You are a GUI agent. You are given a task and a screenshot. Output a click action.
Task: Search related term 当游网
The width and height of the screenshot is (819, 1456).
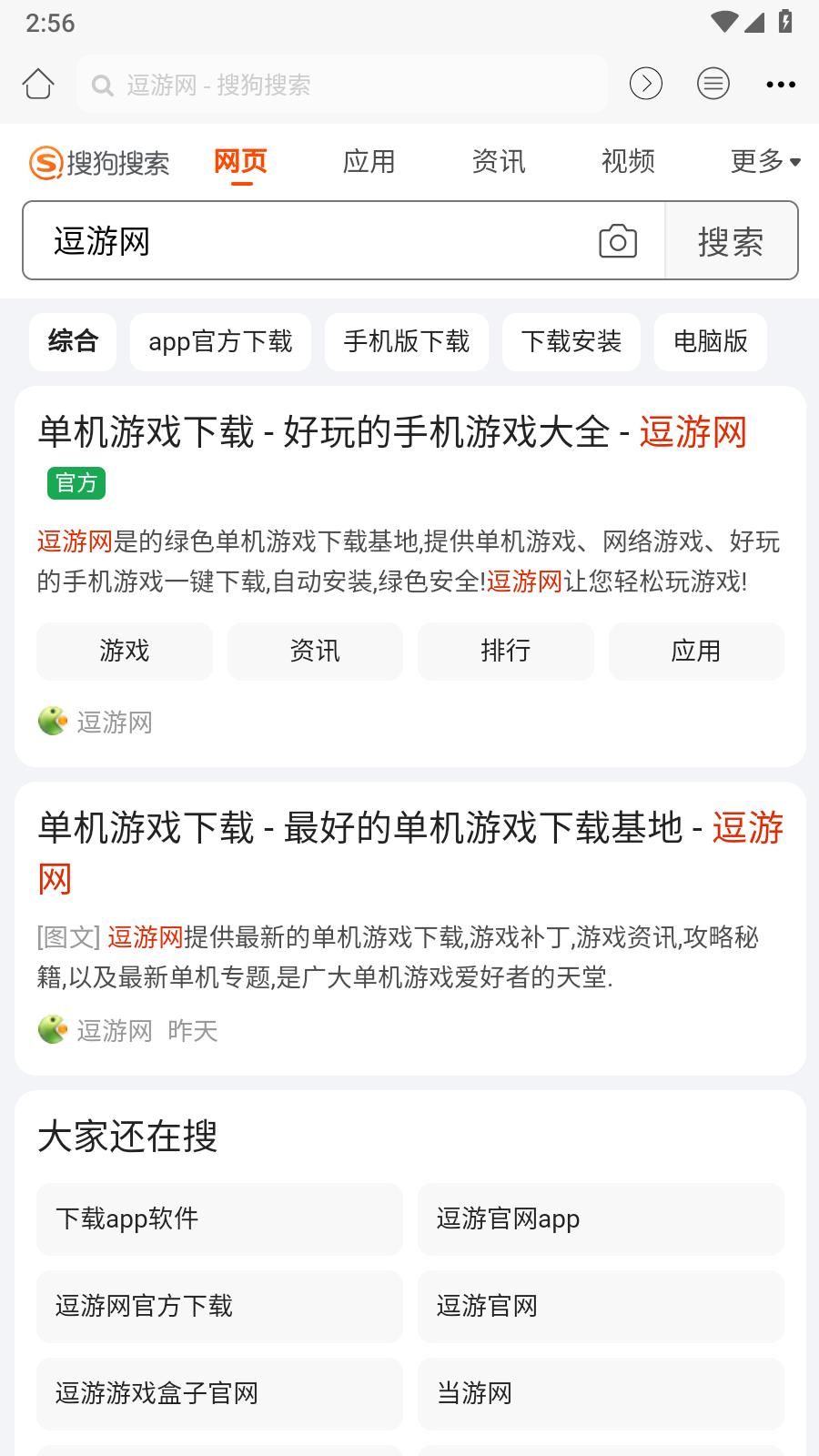point(601,1394)
